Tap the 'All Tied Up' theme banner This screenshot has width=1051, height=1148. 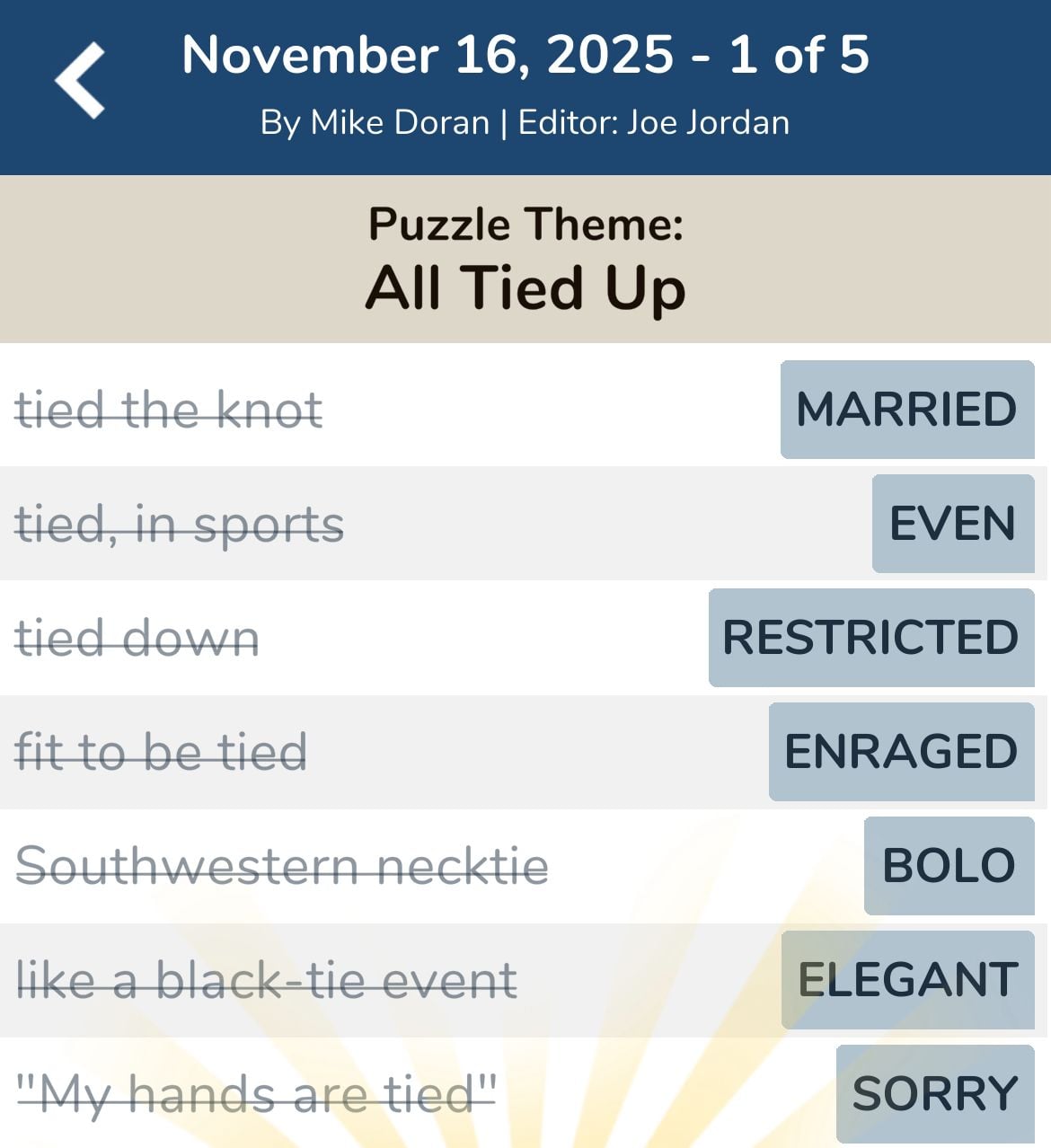tap(525, 287)
